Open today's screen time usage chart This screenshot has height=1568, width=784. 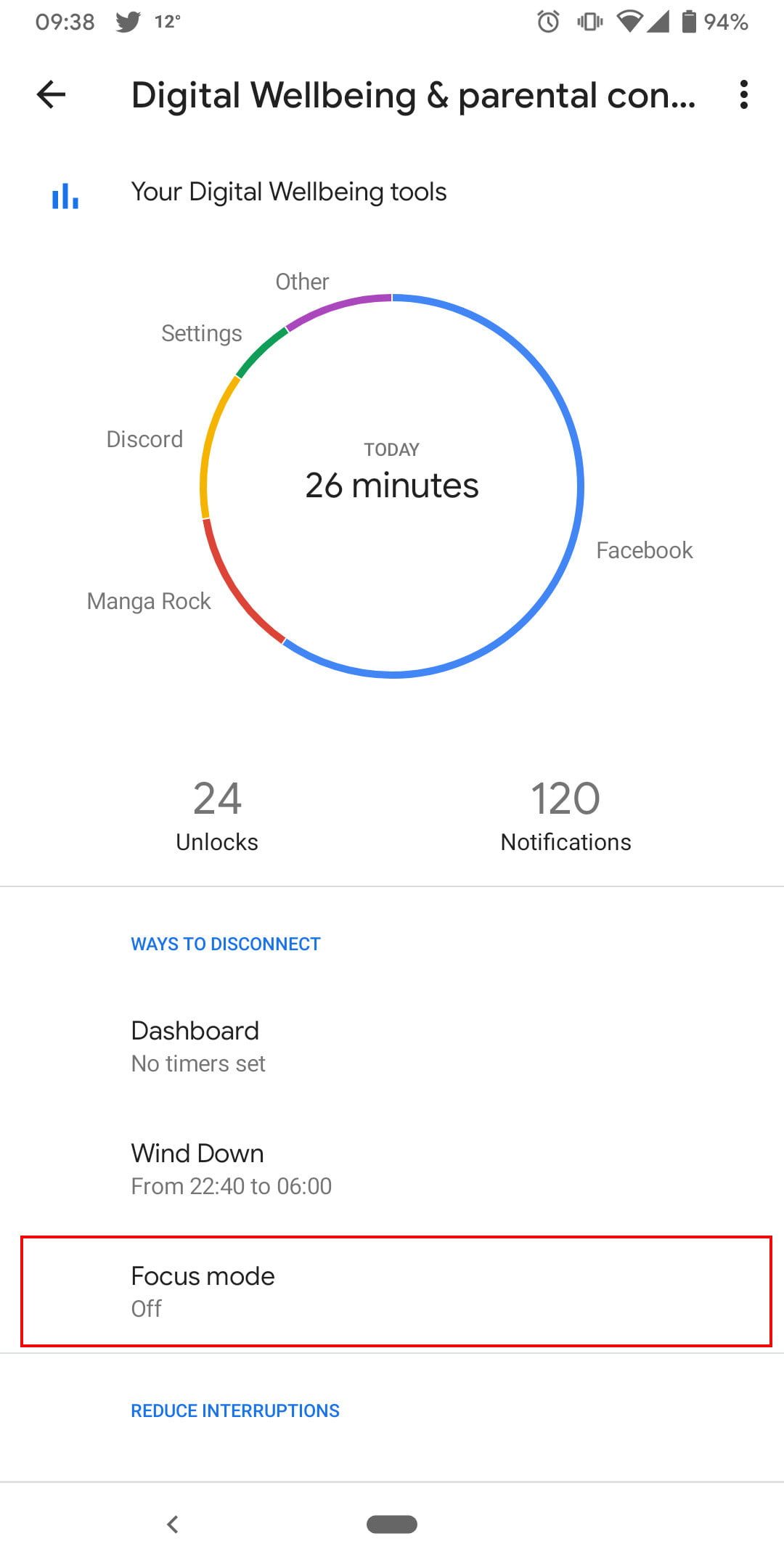click(x=392, y=485)
